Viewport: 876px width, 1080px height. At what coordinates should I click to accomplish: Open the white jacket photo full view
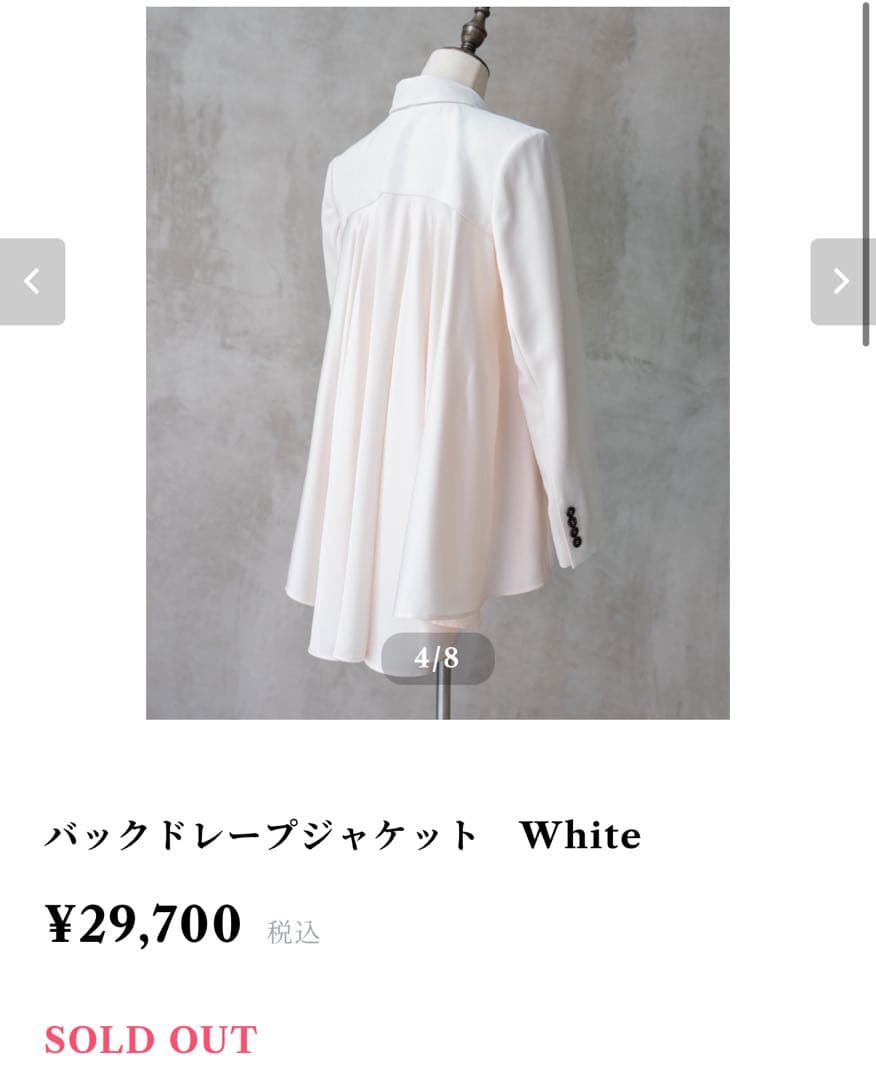tap(437, 362)
